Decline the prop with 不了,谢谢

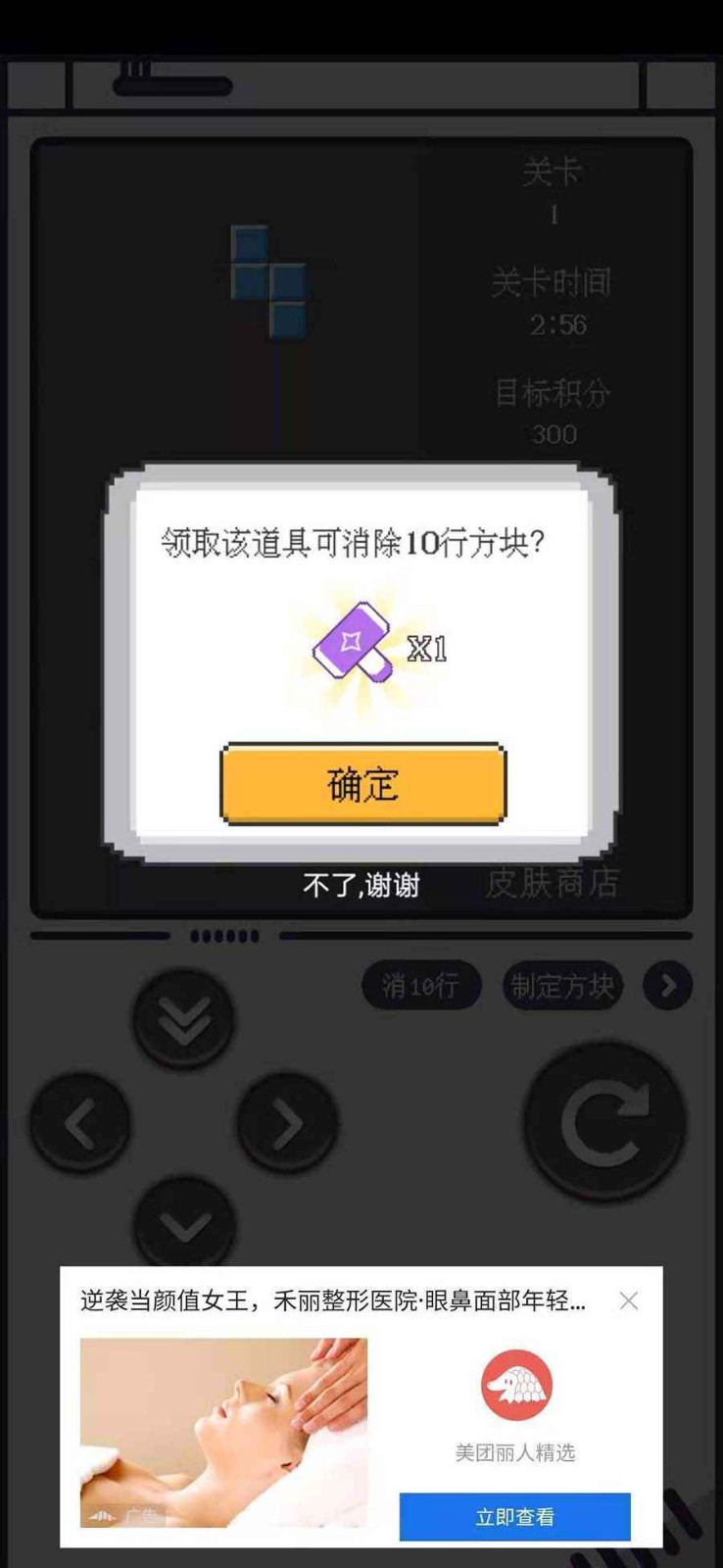362,886
